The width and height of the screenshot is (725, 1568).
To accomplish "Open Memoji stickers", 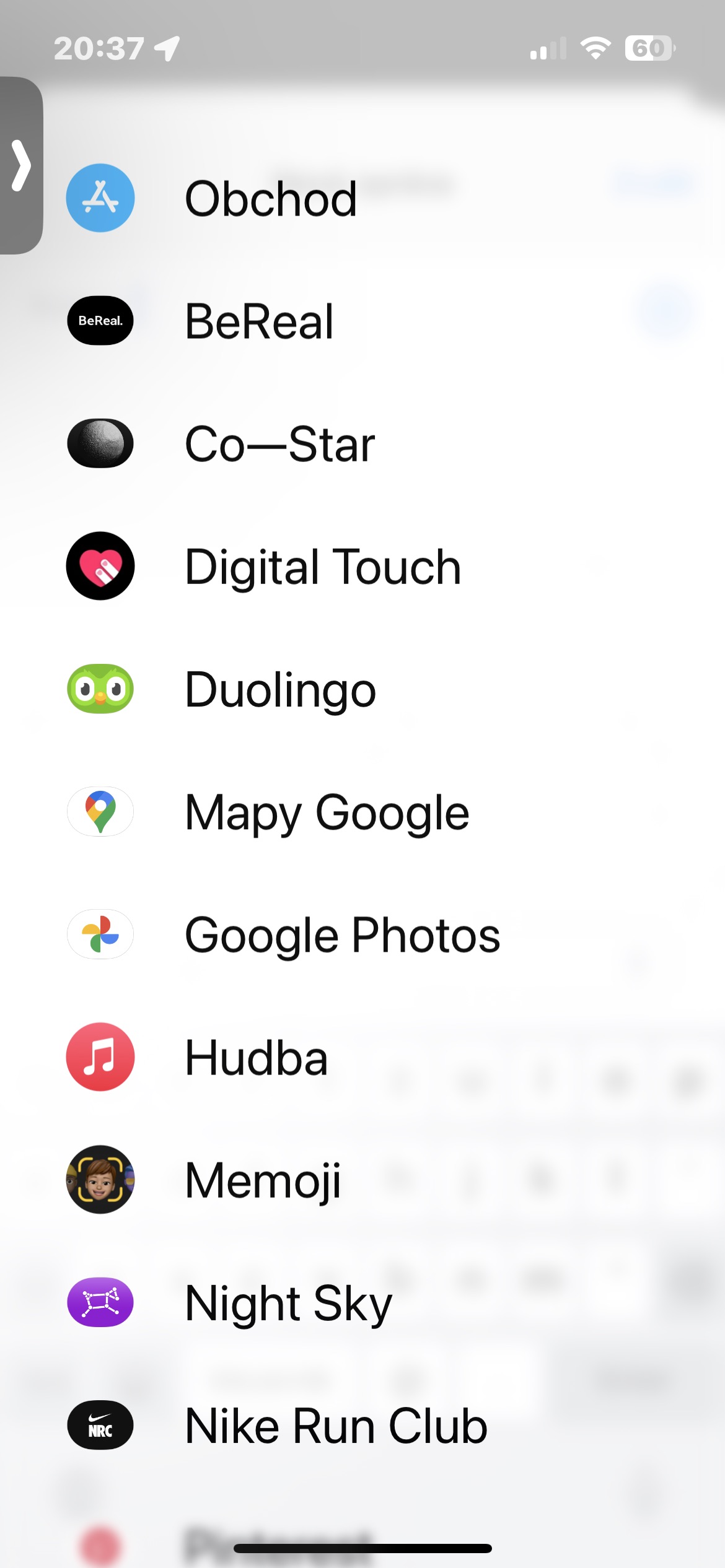I will coord(362,1179).
